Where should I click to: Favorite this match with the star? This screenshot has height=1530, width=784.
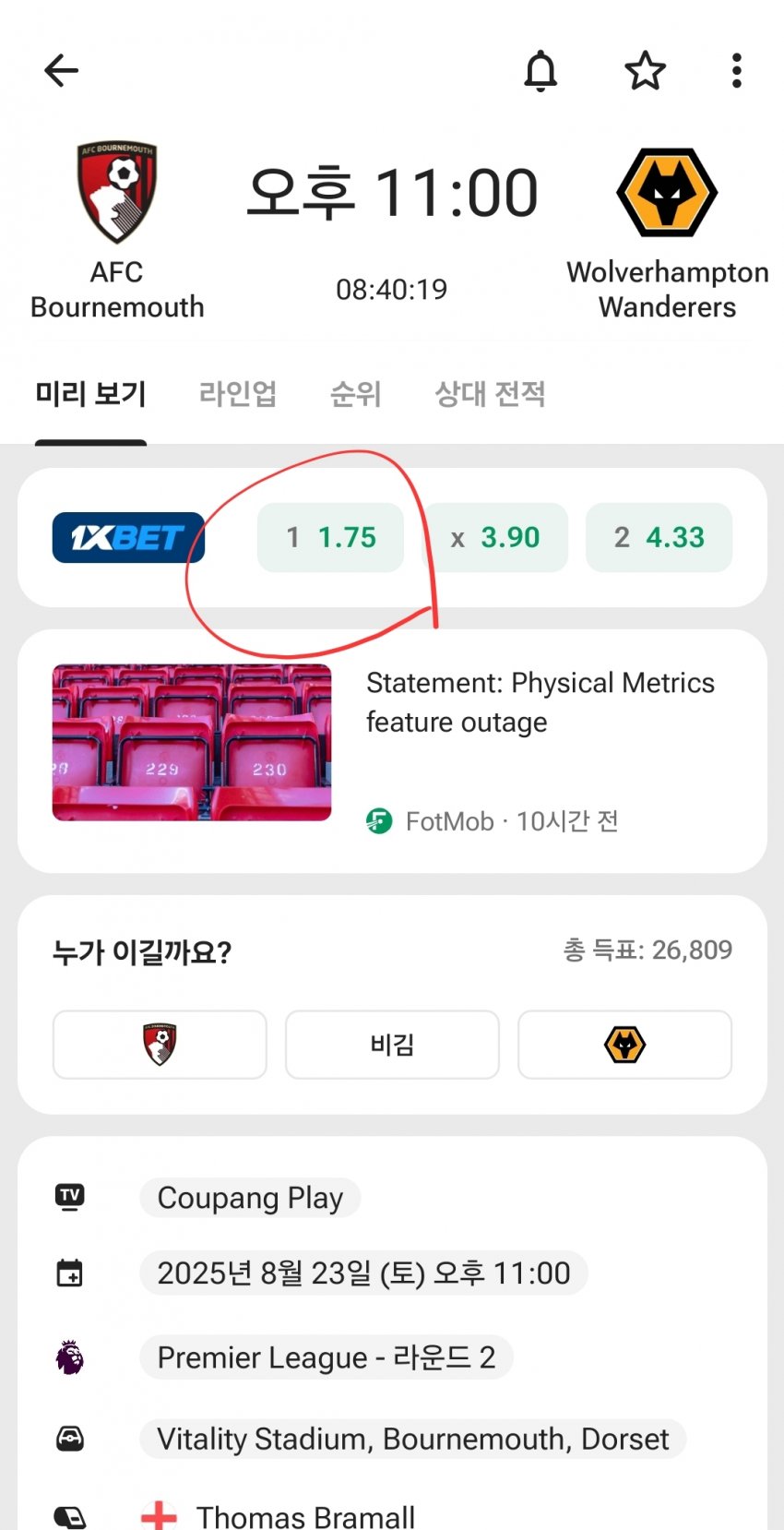tap(645, 70)
